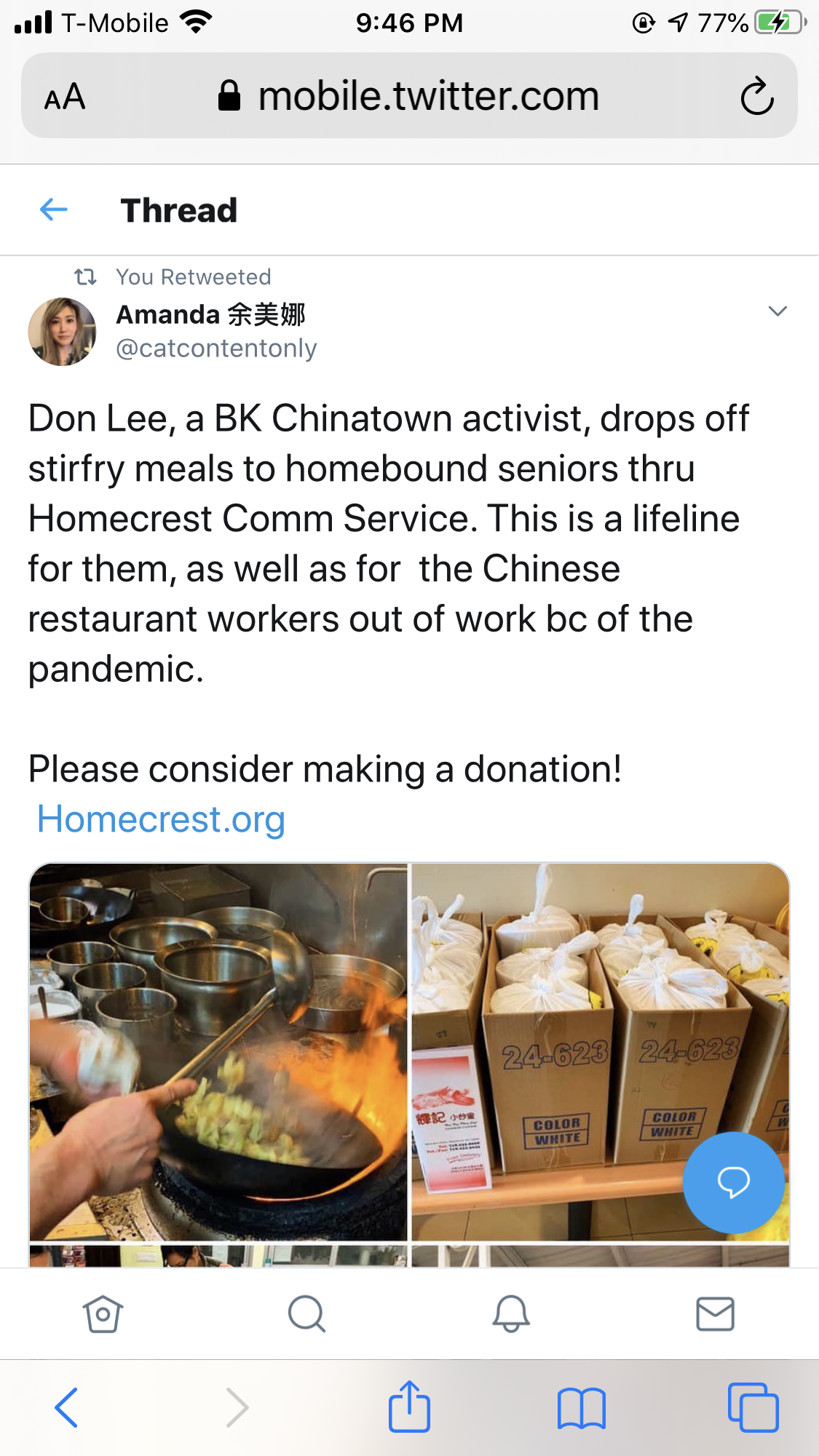Reply with the blue floating button

[733, 1182]
